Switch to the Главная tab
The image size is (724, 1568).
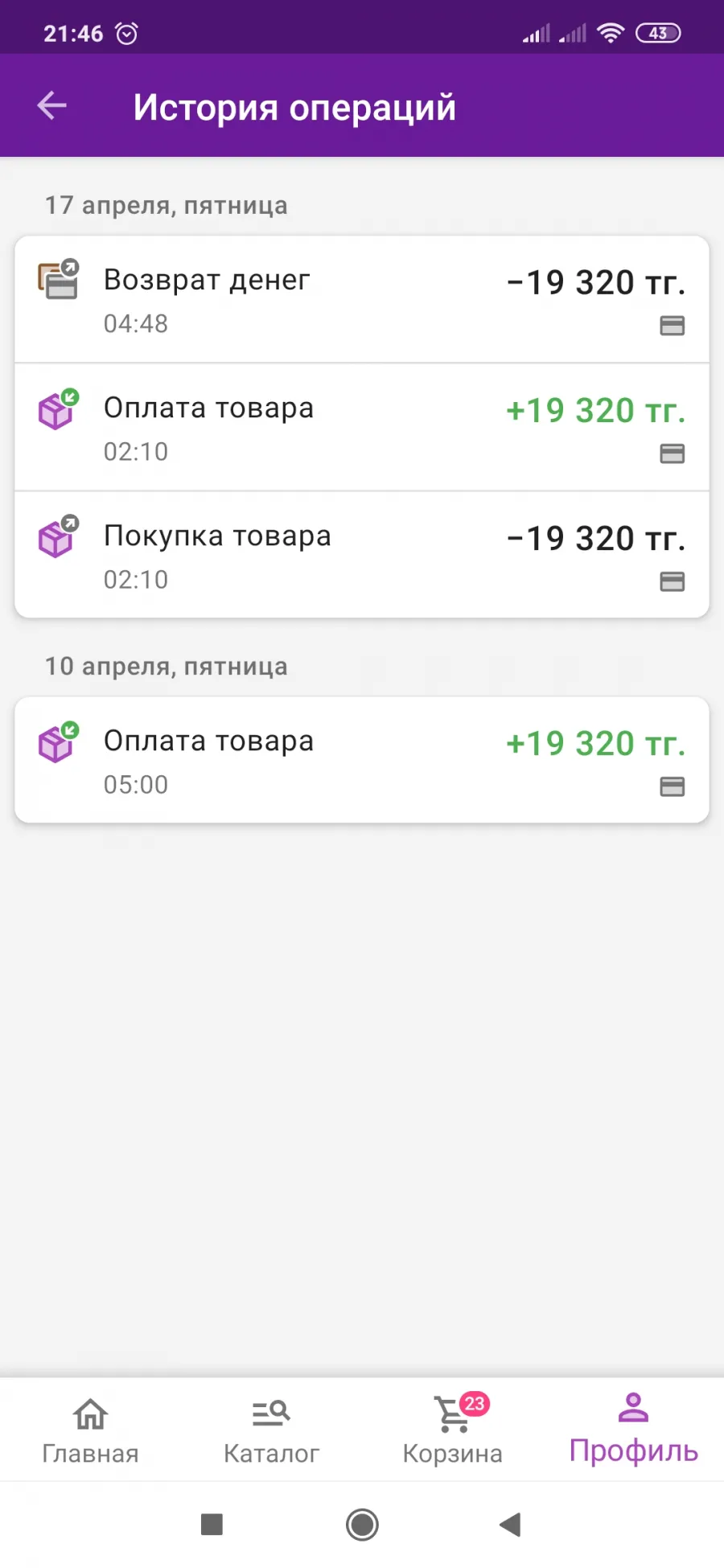click(x=90, y=1430)
